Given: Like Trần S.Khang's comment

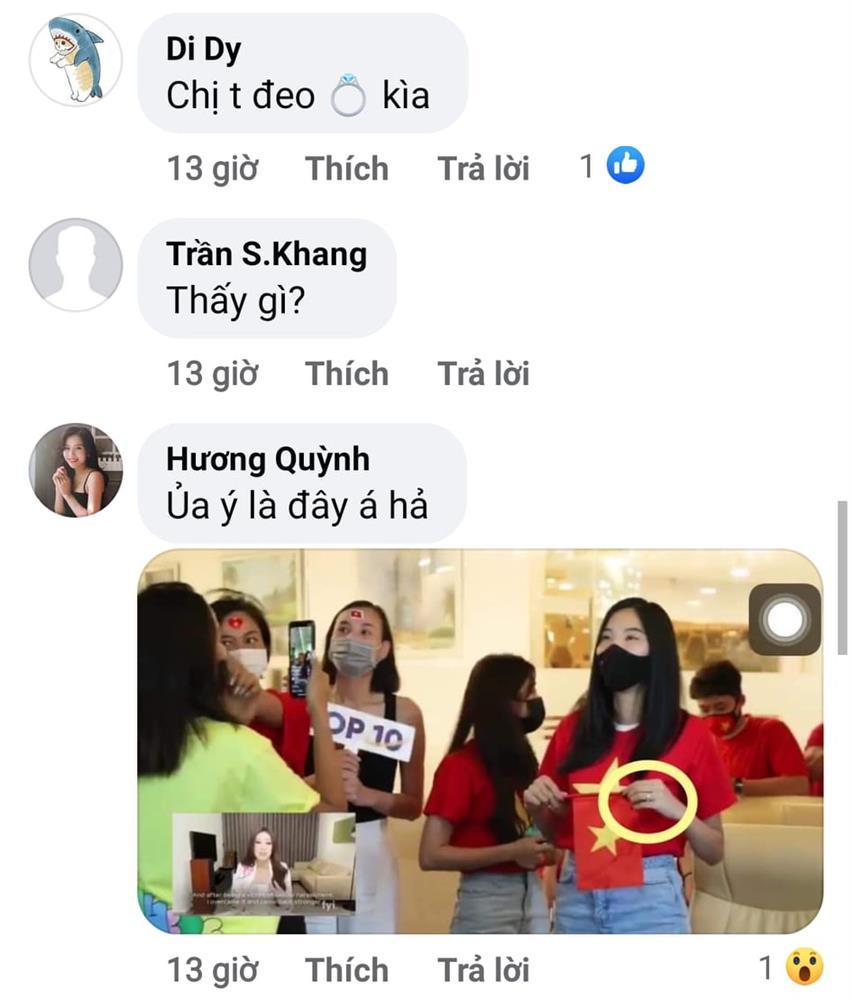Looking at the screenshot, I should tap(346, 374).
